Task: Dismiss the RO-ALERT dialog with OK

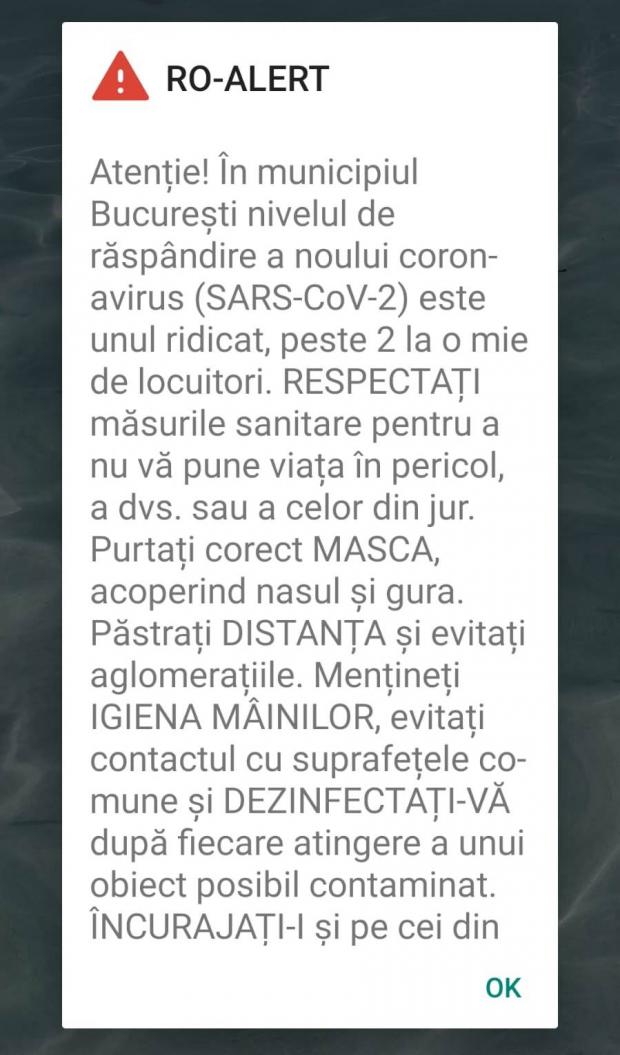Action: 503,988
